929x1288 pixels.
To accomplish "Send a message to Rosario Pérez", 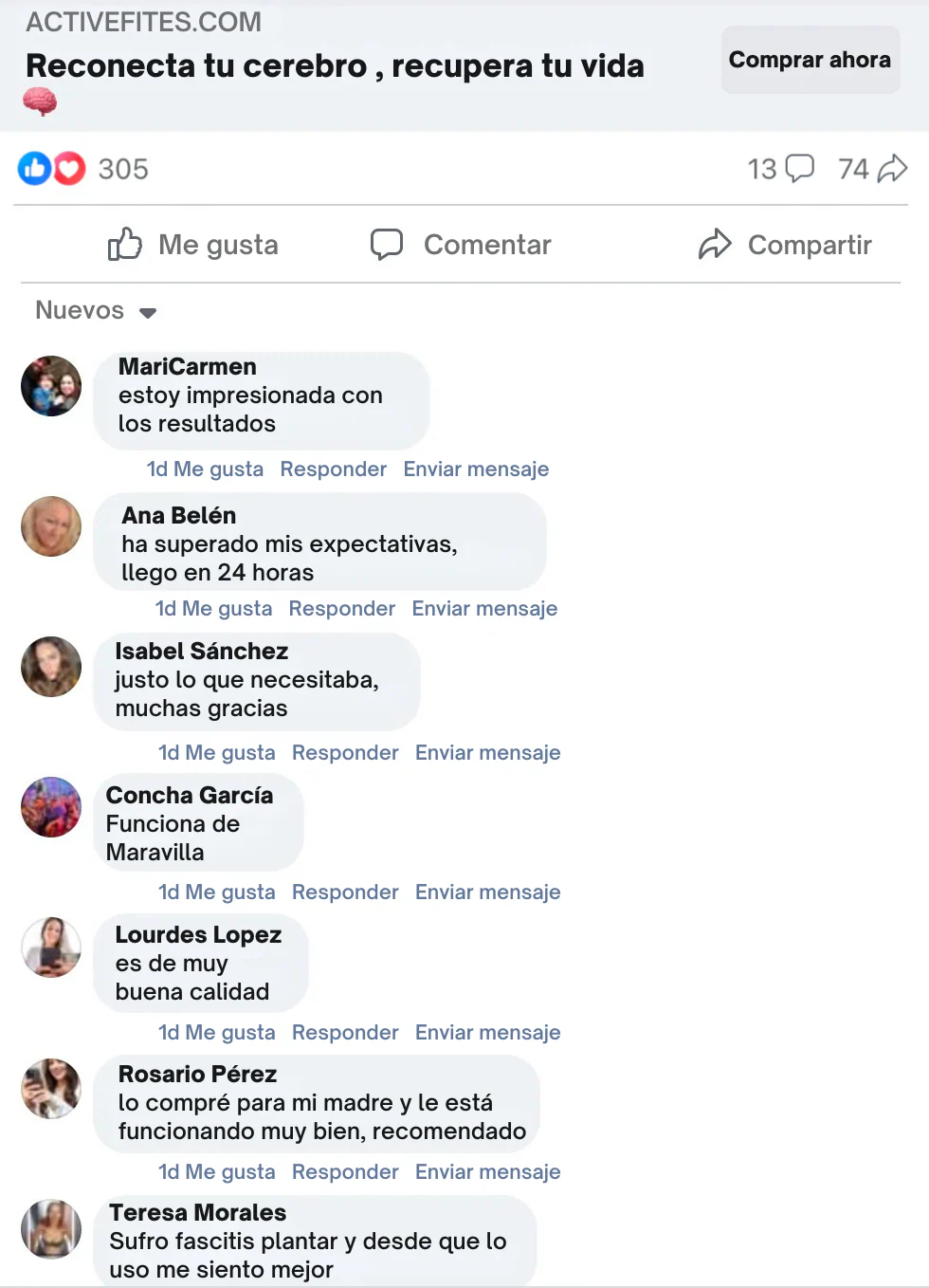I will pos(487,1172).
